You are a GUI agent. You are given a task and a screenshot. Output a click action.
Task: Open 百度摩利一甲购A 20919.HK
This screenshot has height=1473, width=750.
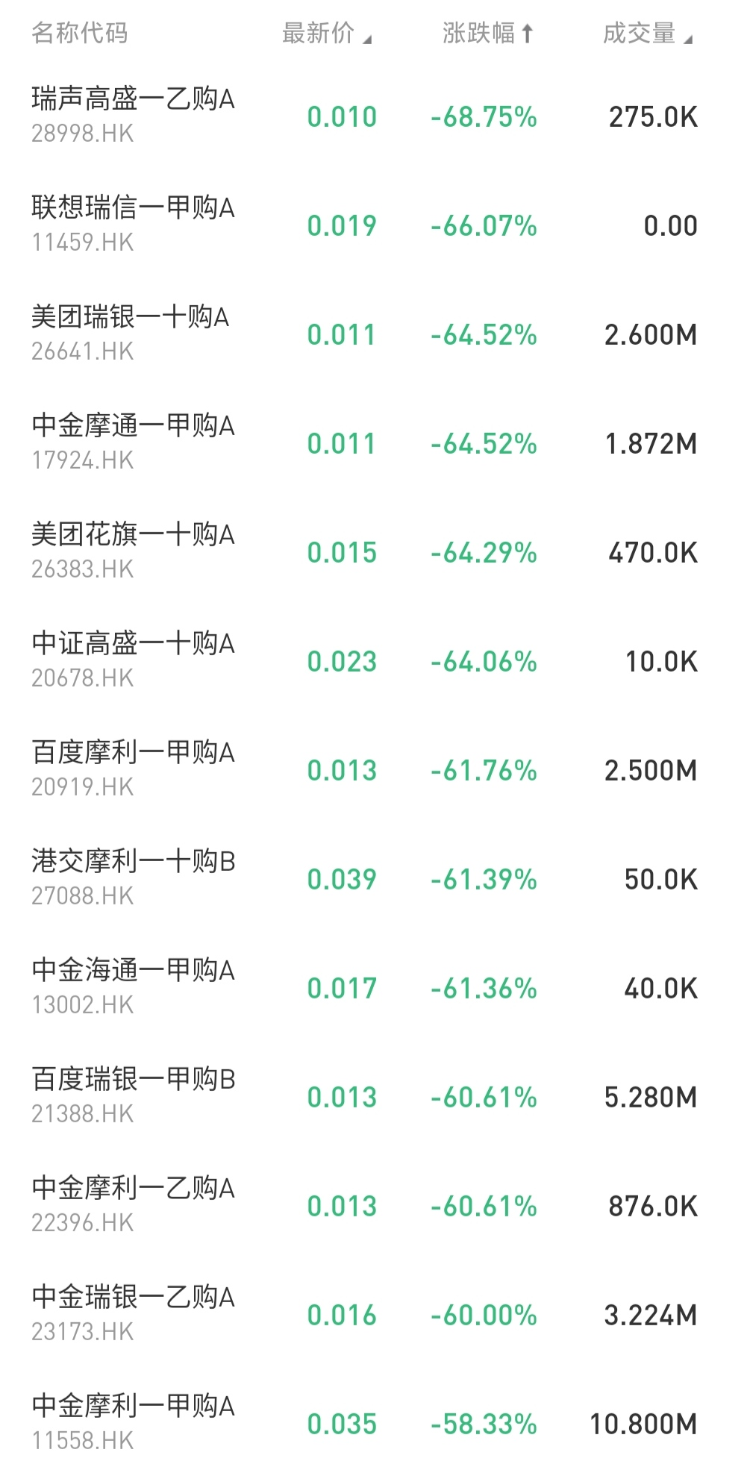(x=375, y=770)
